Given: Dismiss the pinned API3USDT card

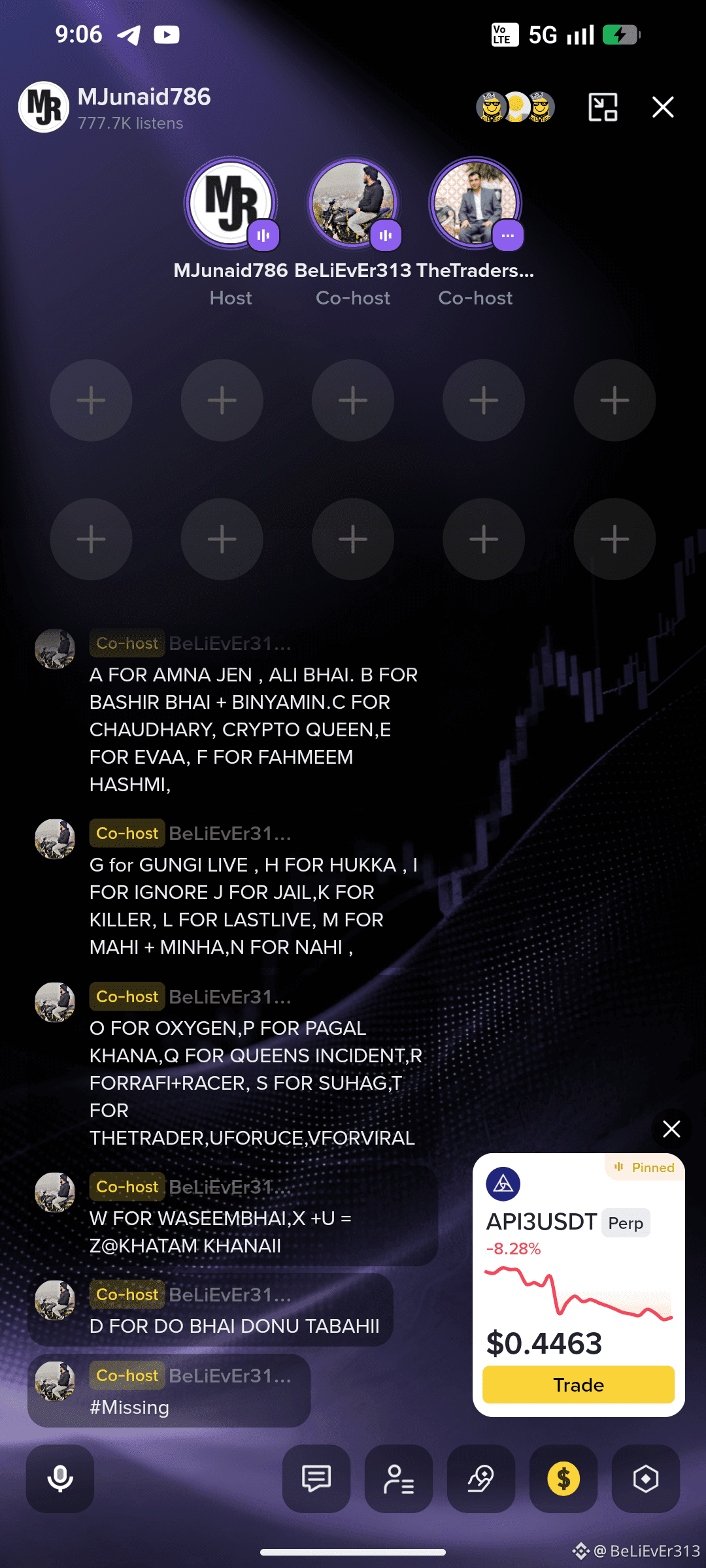Looking at the screenshot, I should tap(671, 1129).
